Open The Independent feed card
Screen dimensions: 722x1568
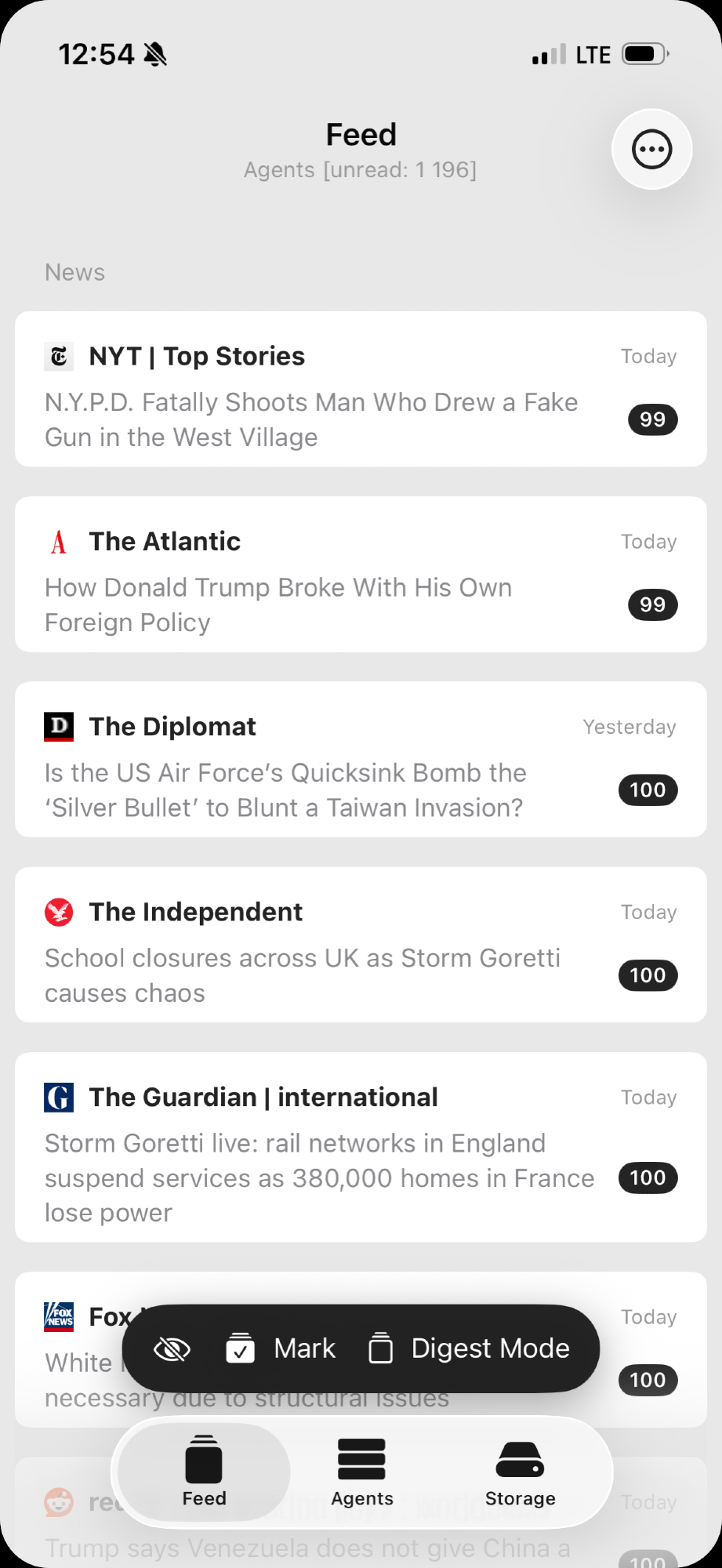[361, 944]
